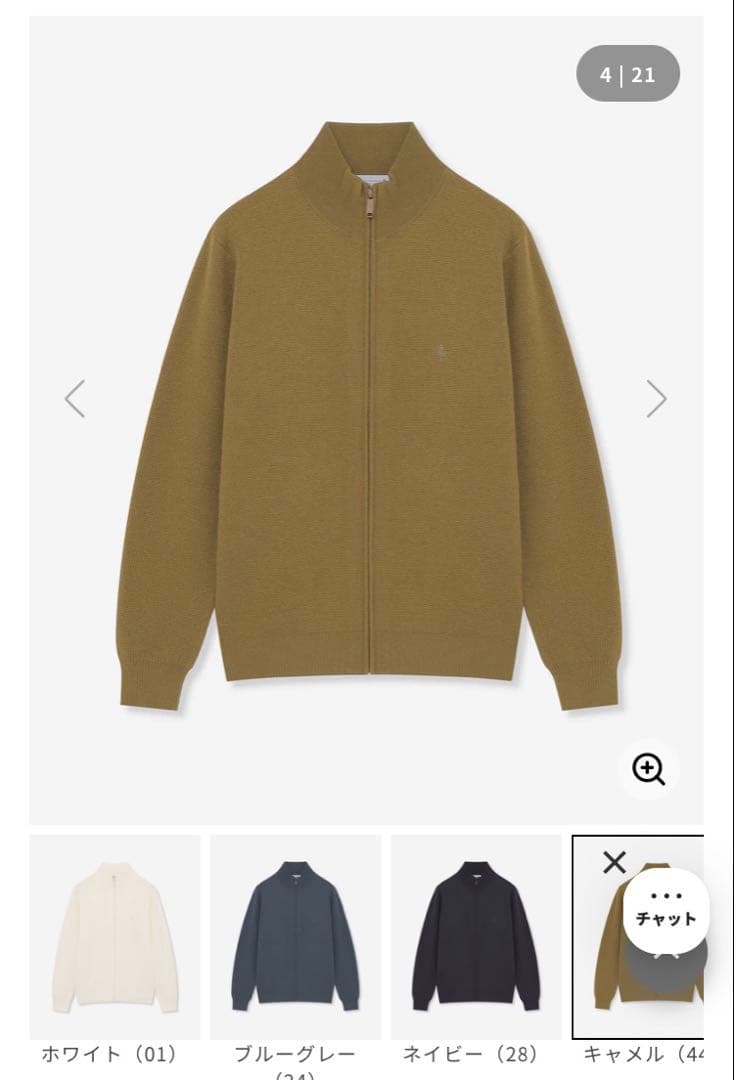Select the ブルーグレー color
This screenshot has height=1080, width=734.
point(295,938)
